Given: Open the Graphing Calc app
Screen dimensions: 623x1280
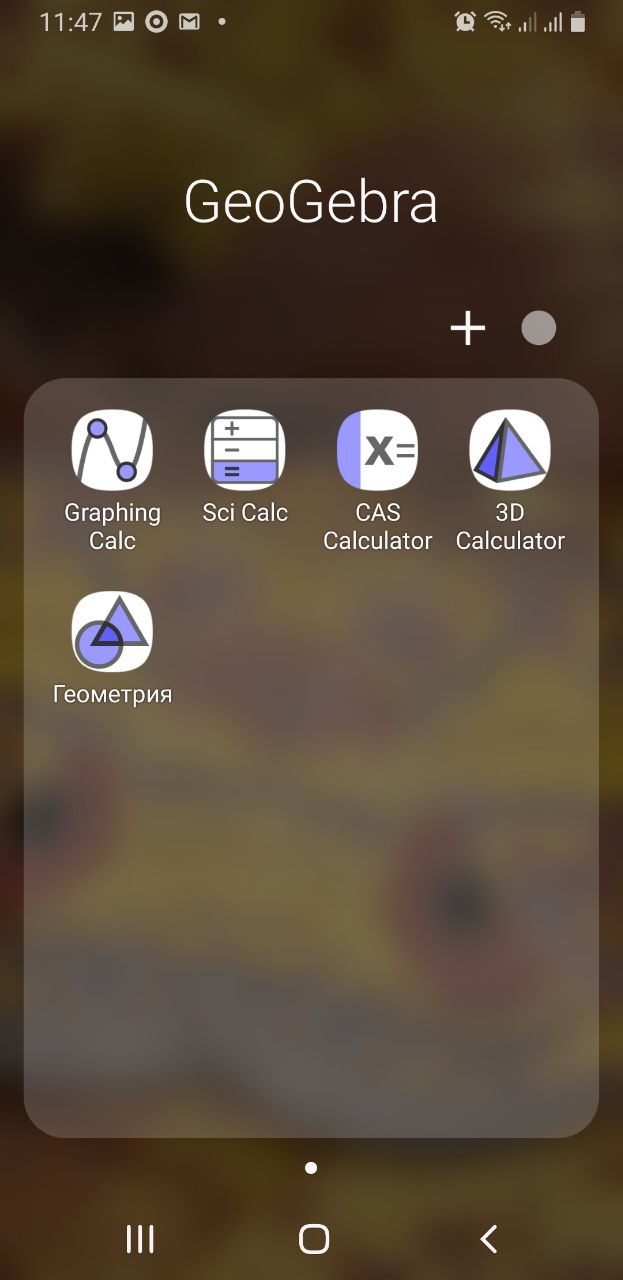Looking at the screenshot, I should [x=111, y=450].
